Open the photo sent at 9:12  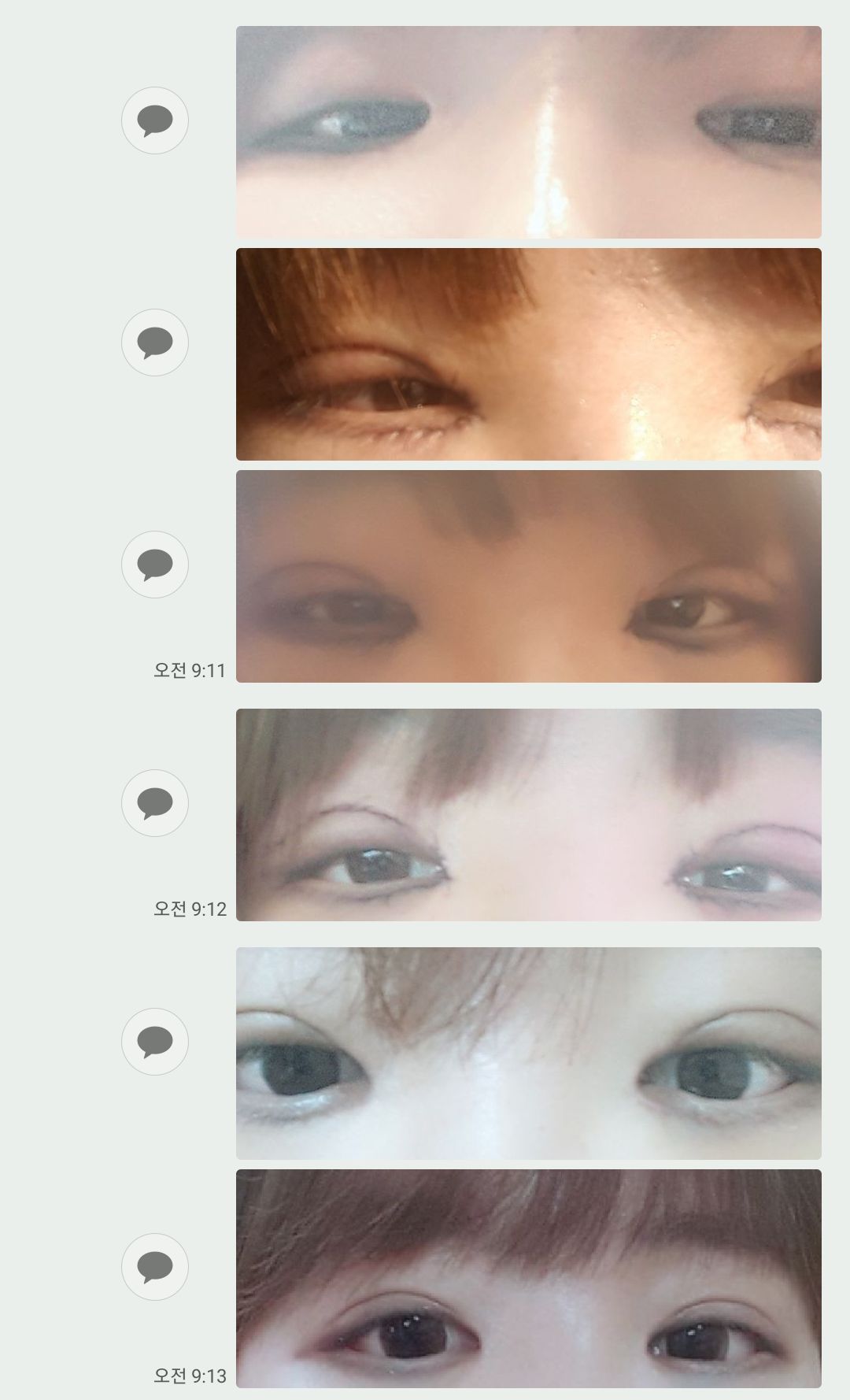(528, 815)
